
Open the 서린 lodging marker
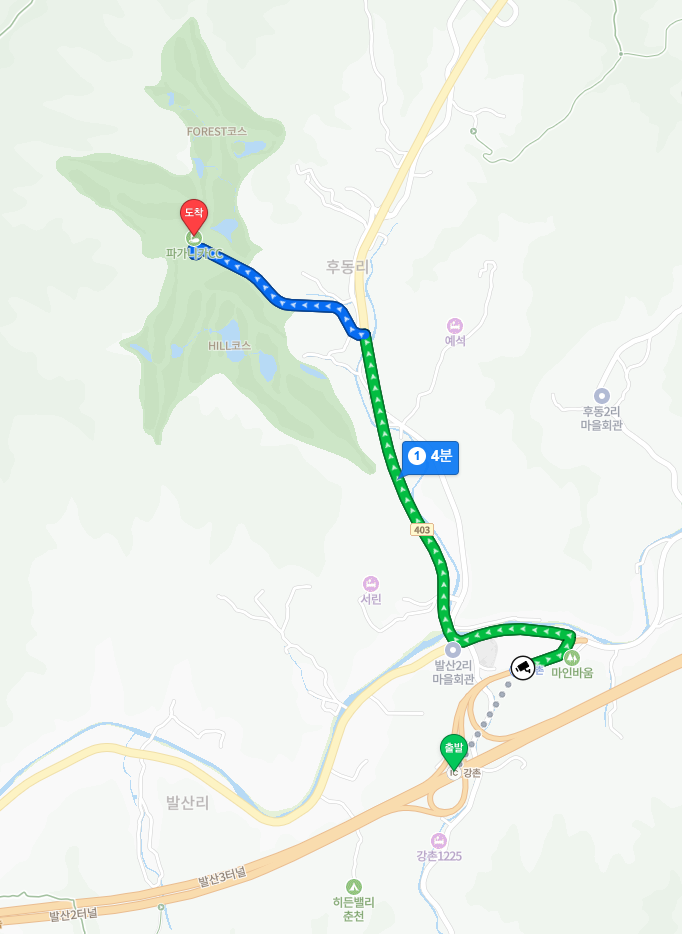[371, 584]
